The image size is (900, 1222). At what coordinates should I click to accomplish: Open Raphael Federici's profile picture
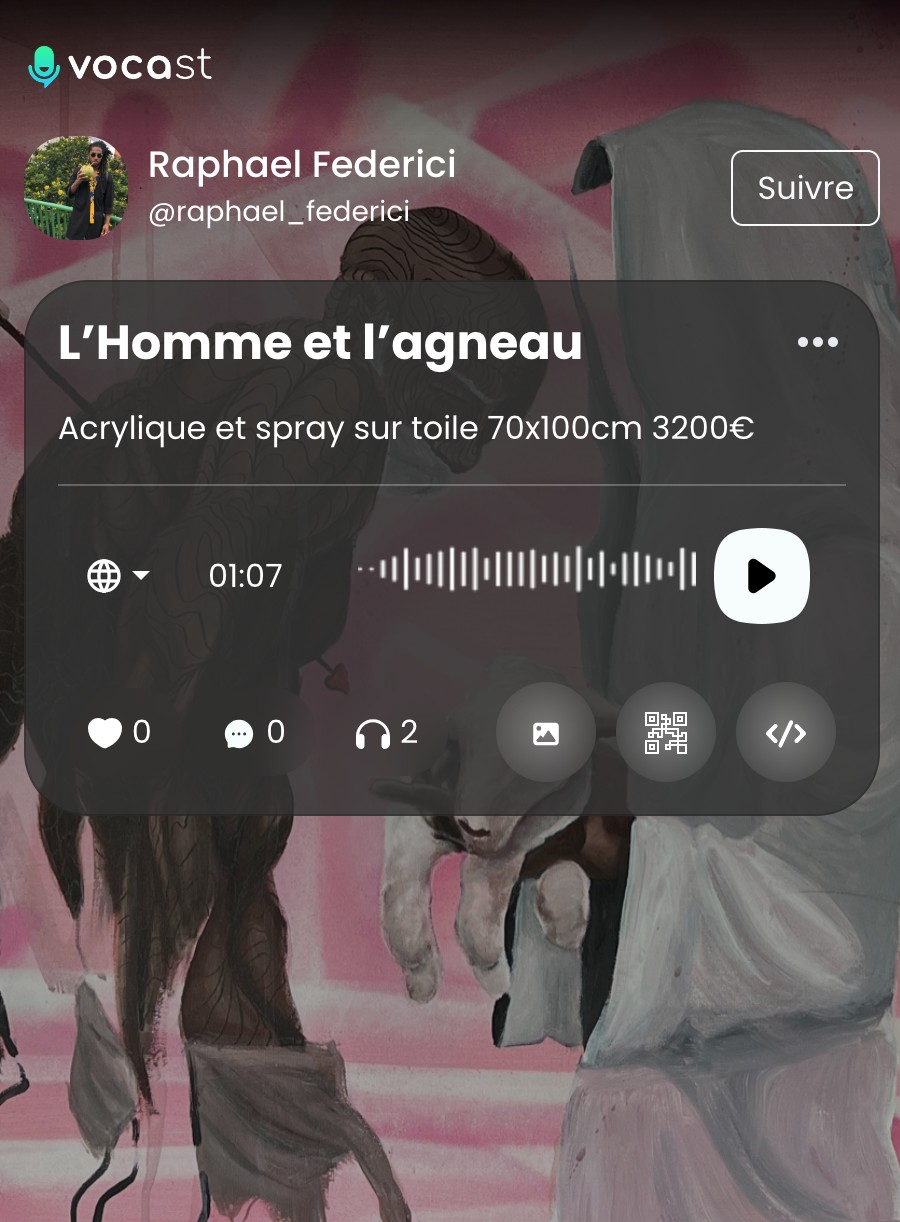point(76,188)
